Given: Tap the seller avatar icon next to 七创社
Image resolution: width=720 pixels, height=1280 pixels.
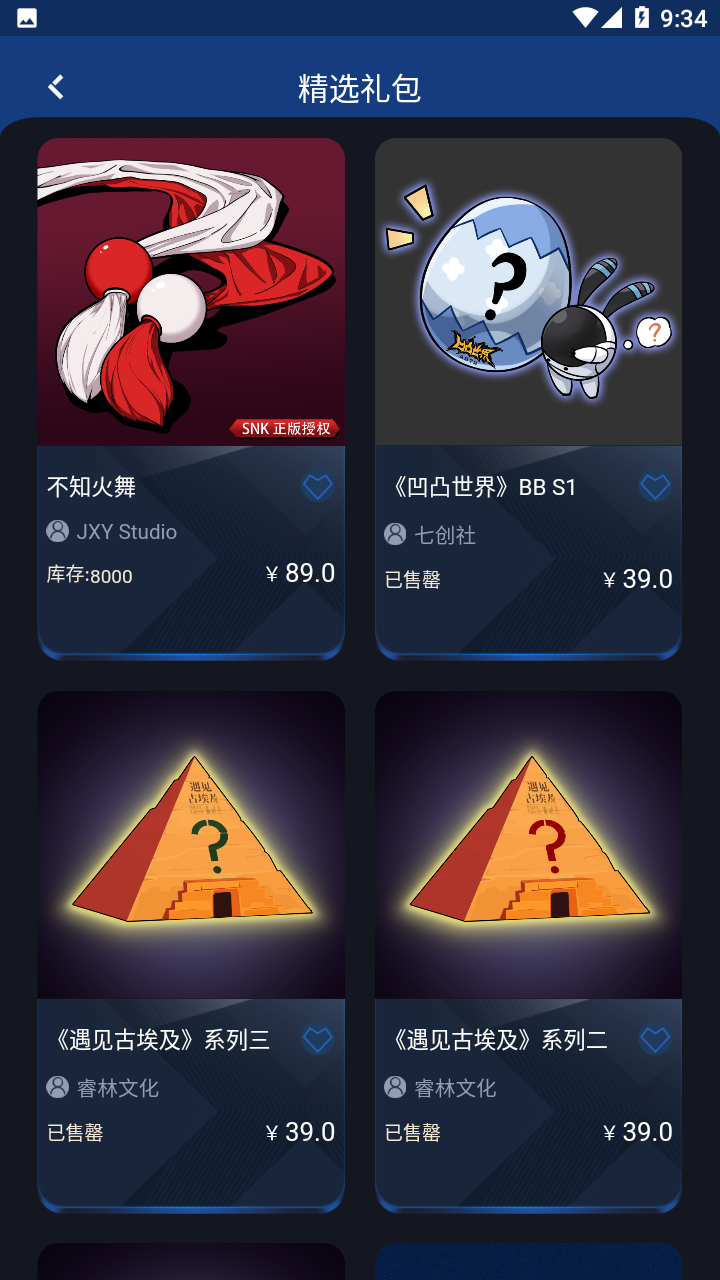Looking at the screenshot, I should (x=392, y=535).
